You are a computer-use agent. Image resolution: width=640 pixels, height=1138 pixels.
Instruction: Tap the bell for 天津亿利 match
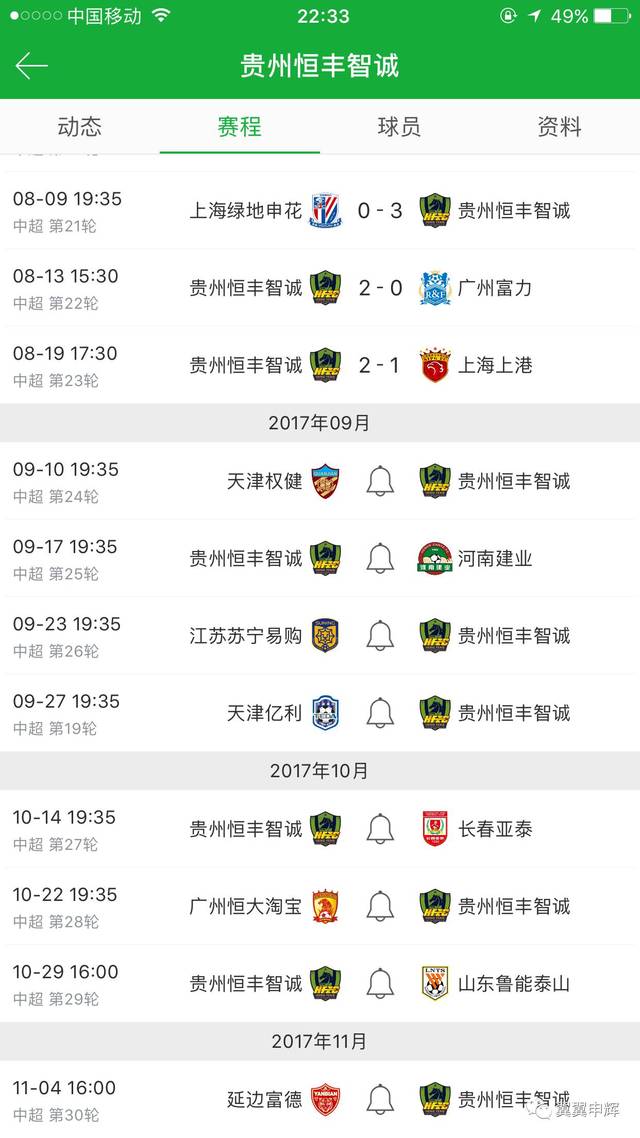coord(380,713)
